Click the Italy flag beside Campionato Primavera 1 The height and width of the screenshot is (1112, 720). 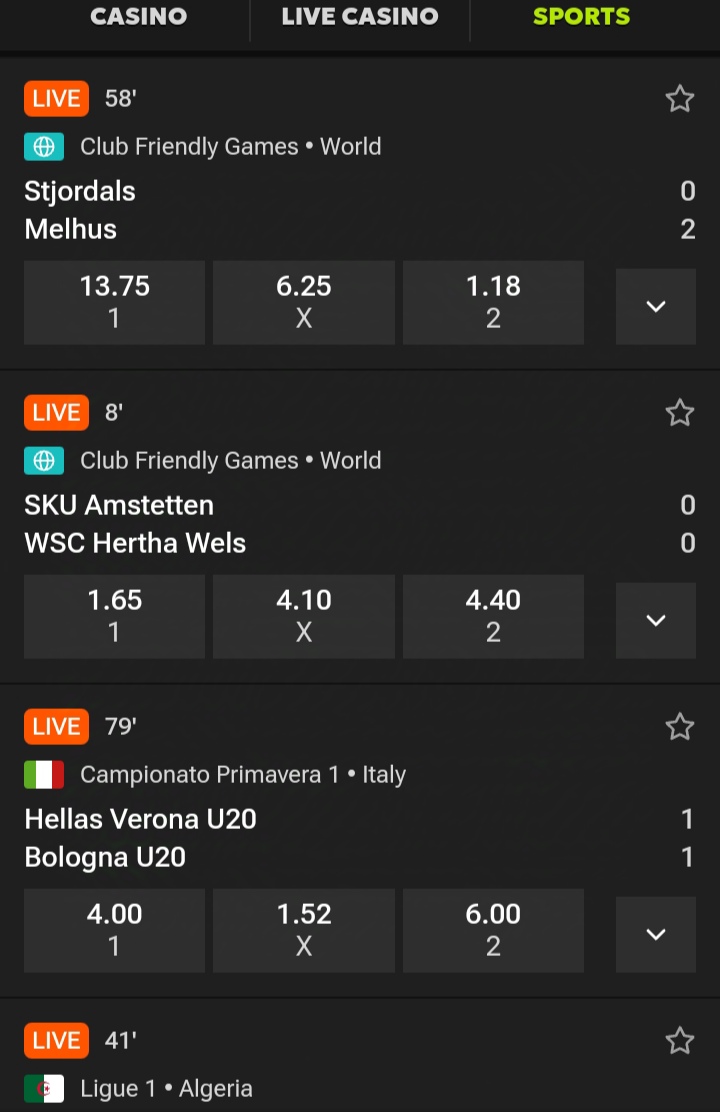[x=42, y=774]
